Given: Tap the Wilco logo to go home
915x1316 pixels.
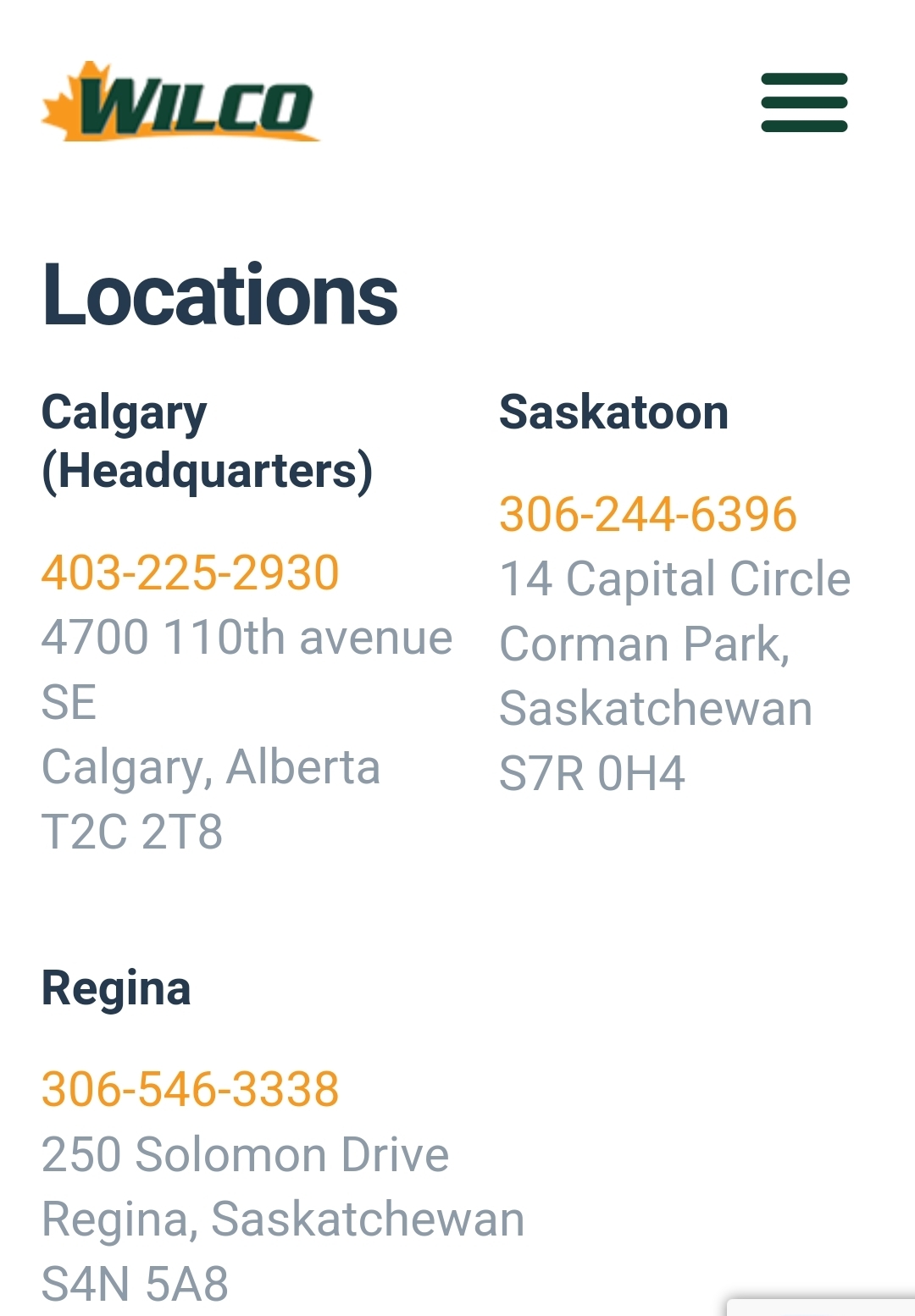Looking at the screenshot, I should tap(180, 103).
